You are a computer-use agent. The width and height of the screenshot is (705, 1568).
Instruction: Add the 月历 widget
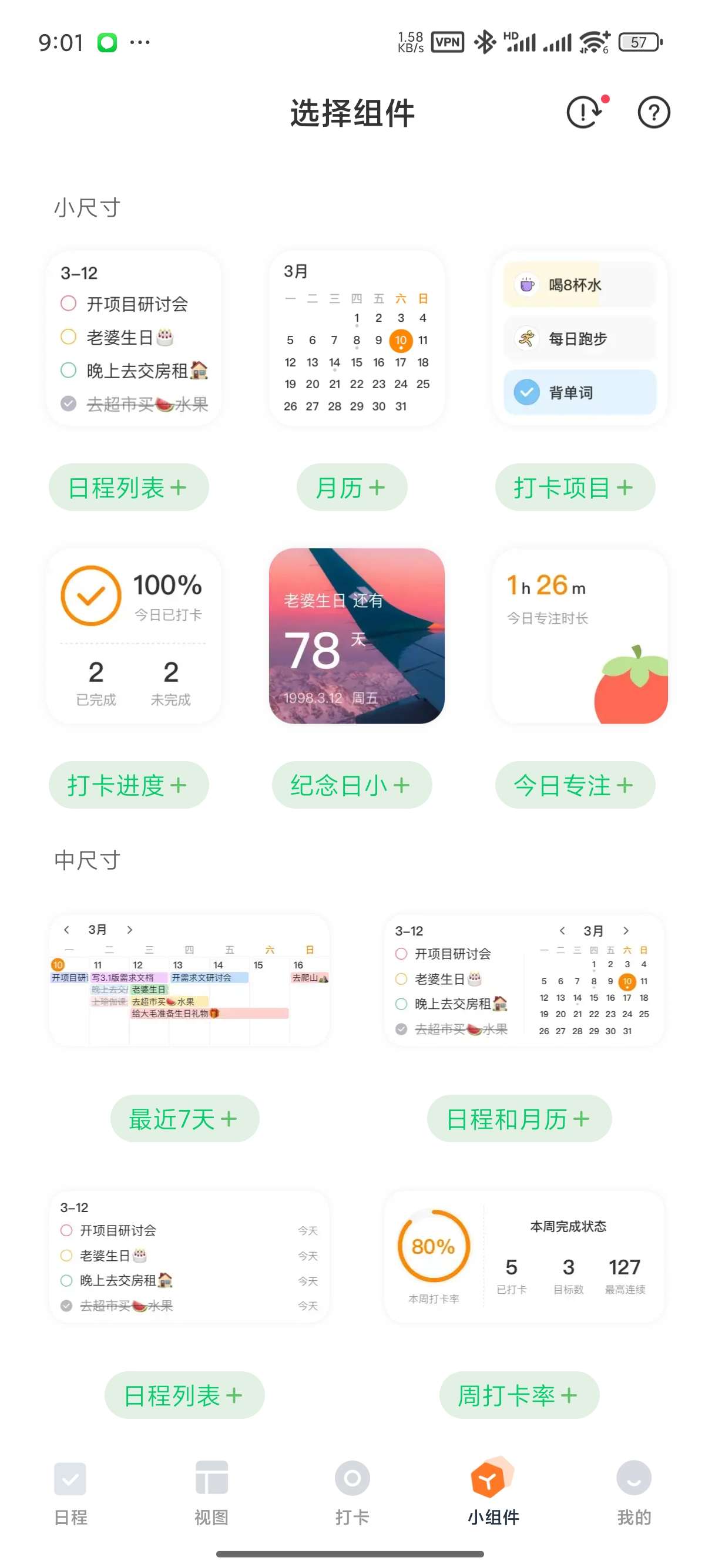coord(351,487)
